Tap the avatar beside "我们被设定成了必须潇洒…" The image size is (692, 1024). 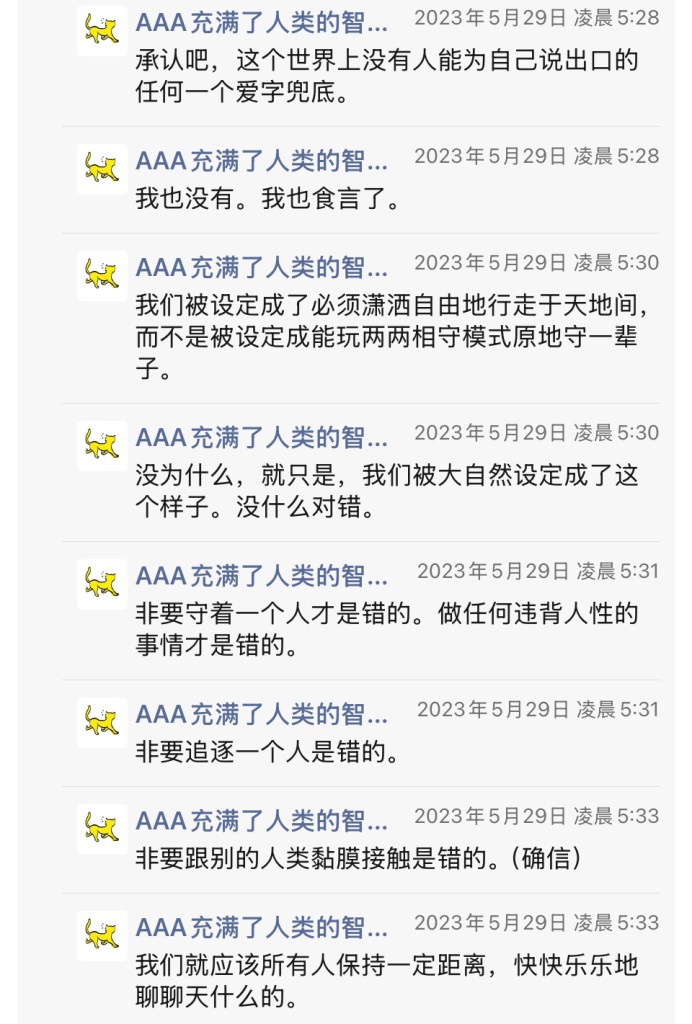pos(102,275)
